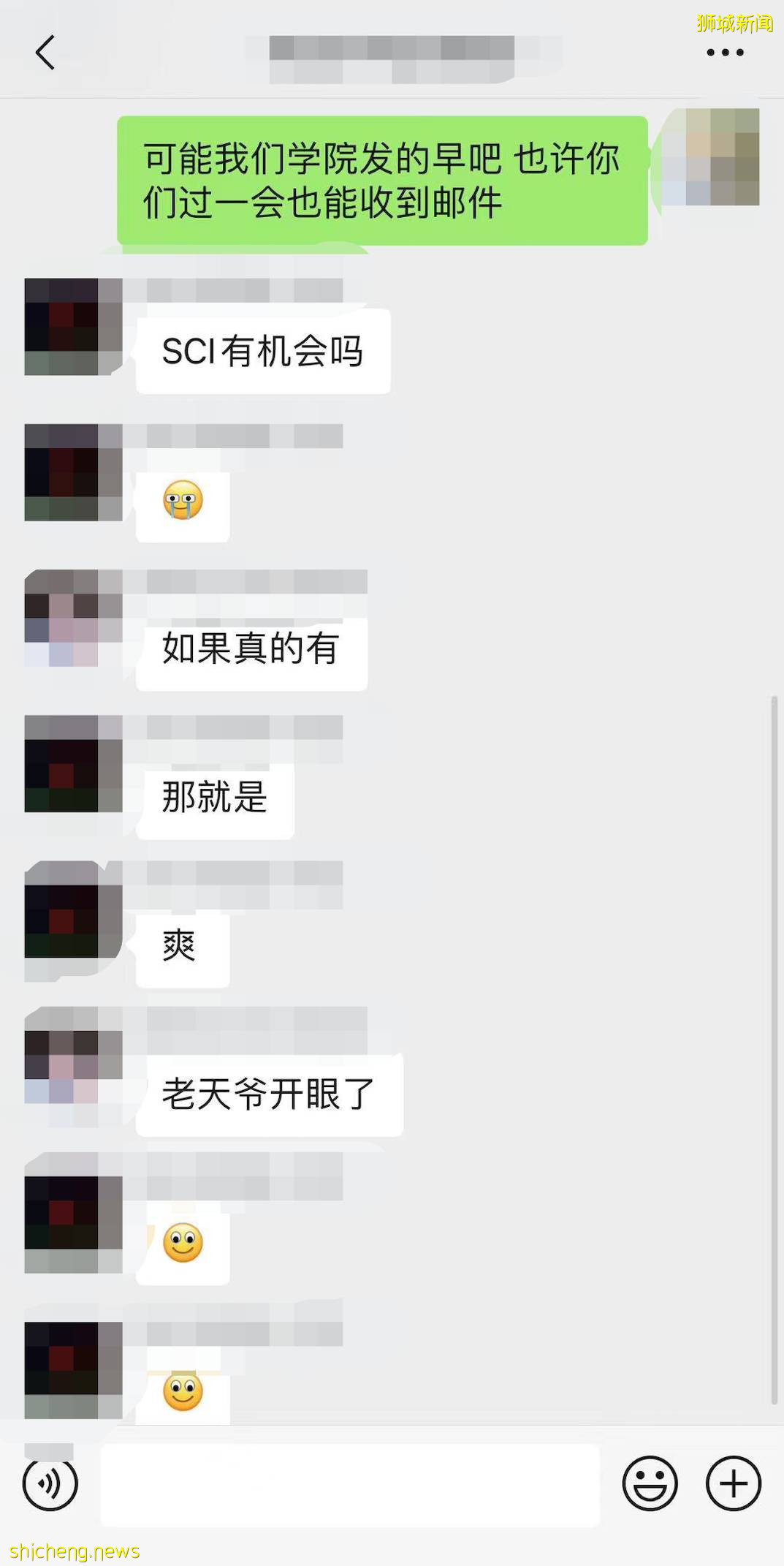Open chat info via three-dot menu
784x1566 pixels.
[x=725, y=53]
